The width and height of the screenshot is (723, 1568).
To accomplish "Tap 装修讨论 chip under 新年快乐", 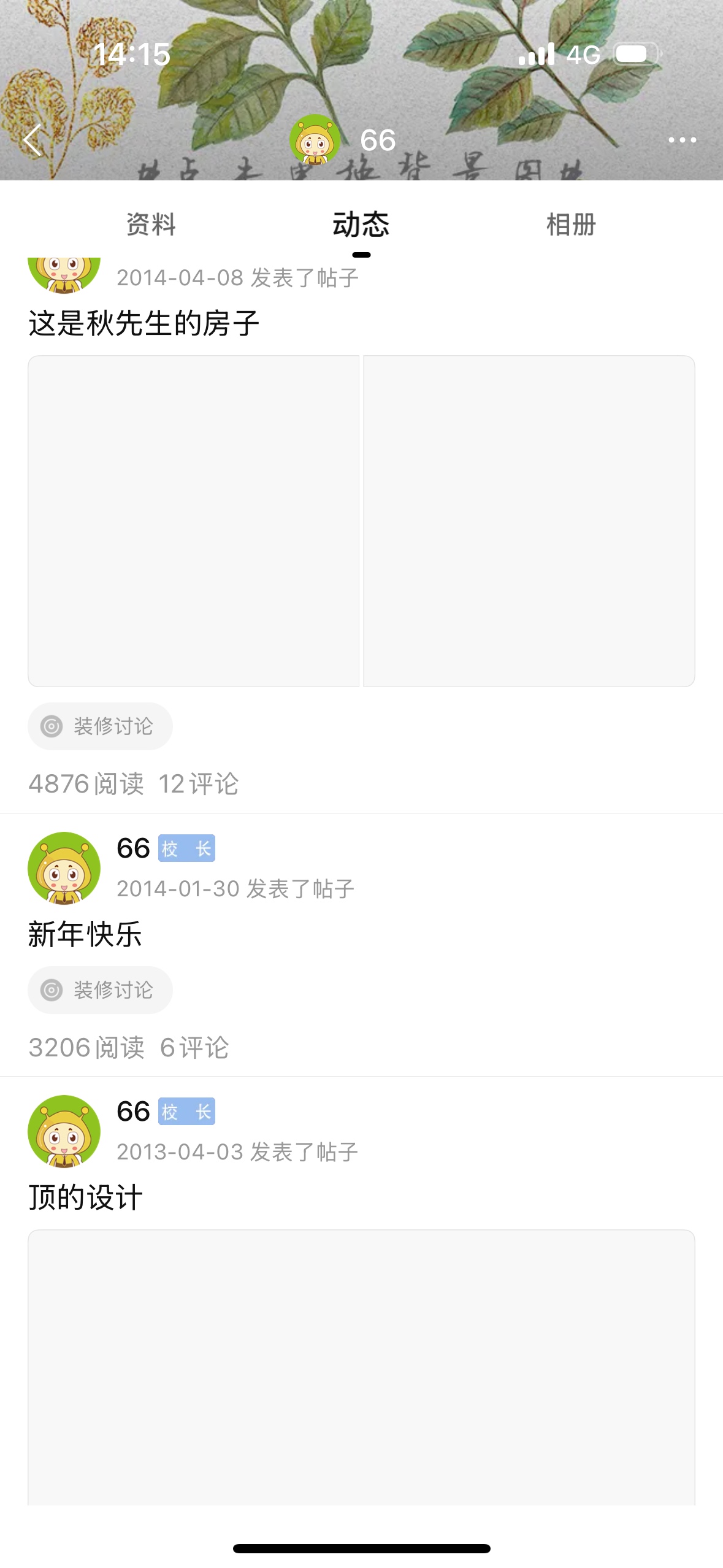I will pyautogui.click(x=100, y=990).
